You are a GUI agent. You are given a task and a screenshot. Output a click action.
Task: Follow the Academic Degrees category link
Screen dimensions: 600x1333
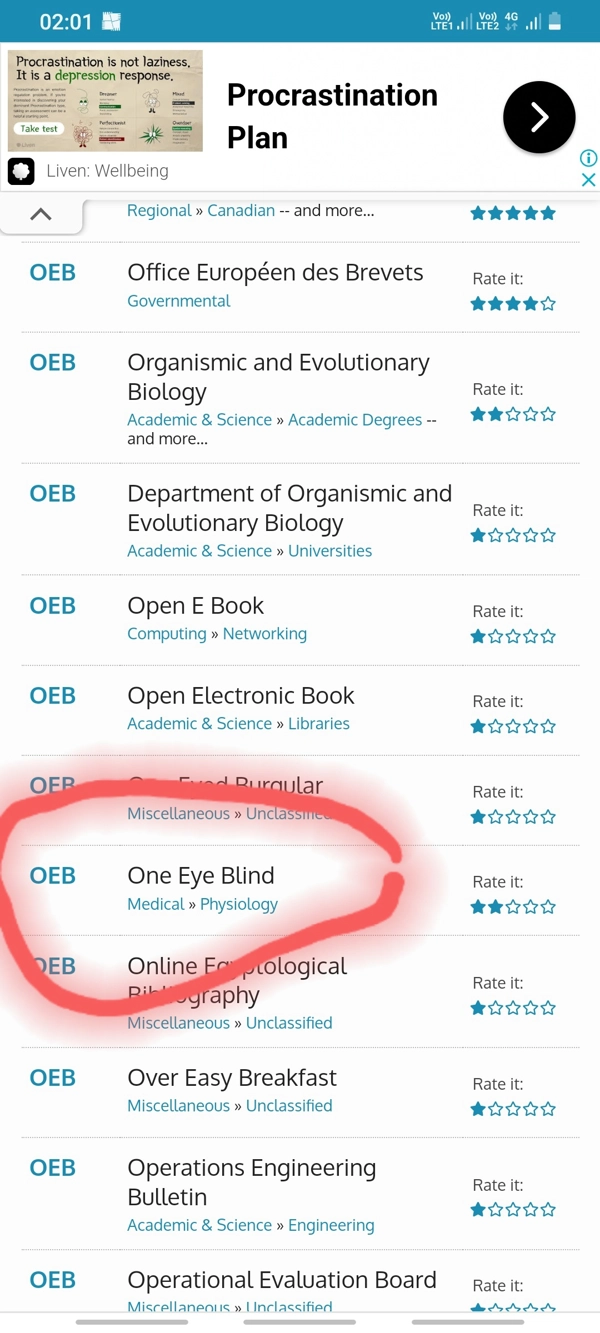355,420
